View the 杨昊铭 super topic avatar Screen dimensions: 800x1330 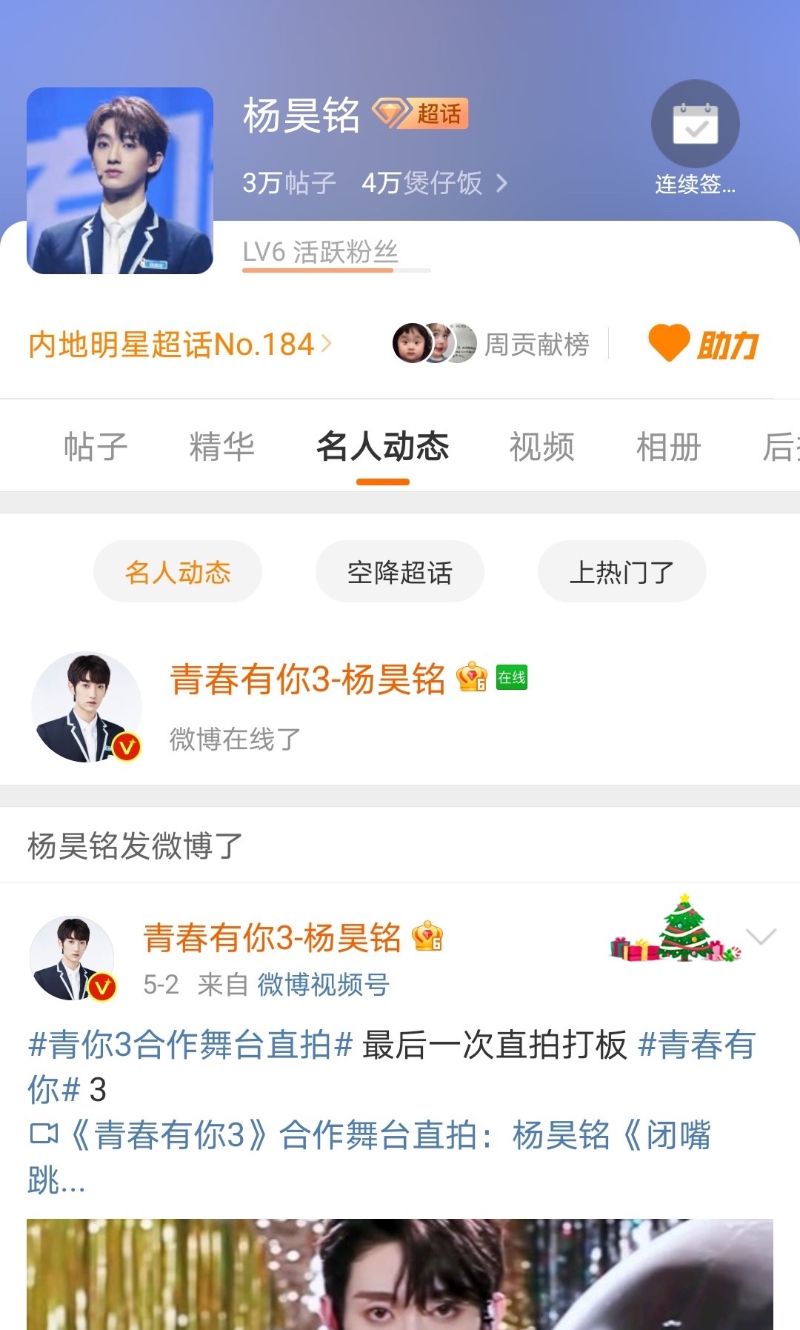click(120, 180)
